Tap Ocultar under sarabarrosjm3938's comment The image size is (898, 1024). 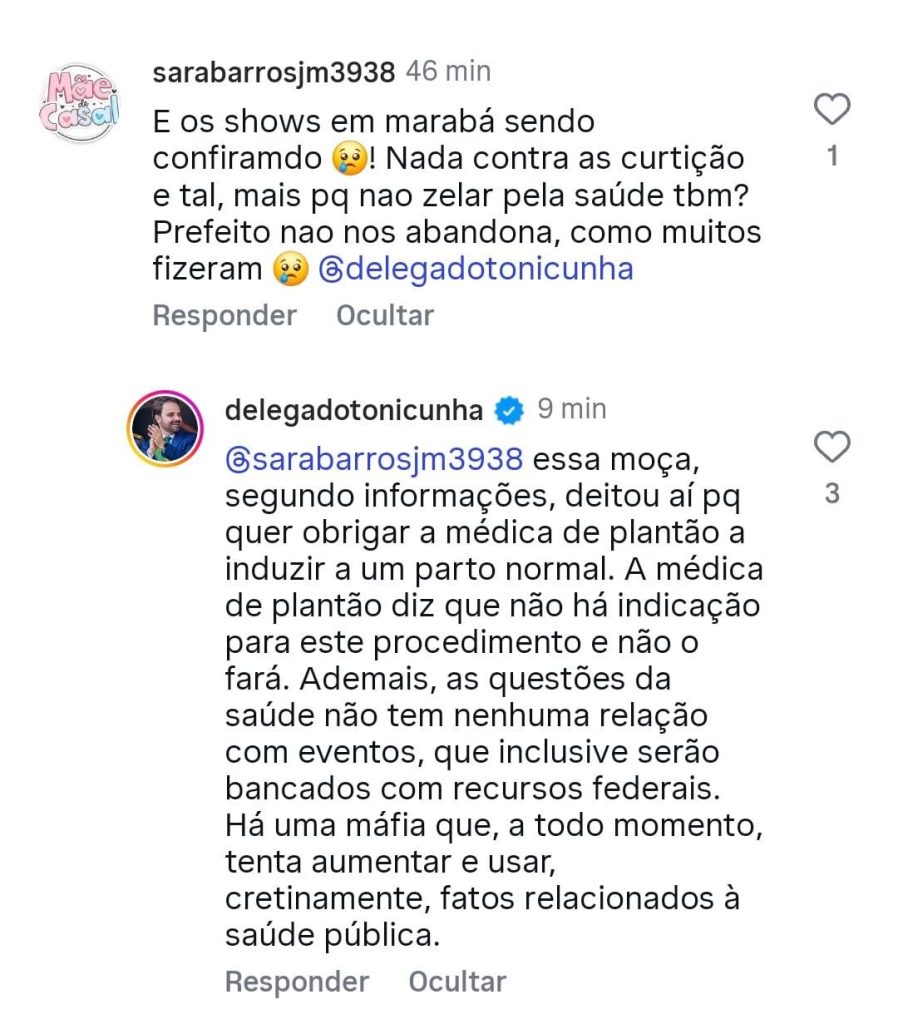click(385, 316)
